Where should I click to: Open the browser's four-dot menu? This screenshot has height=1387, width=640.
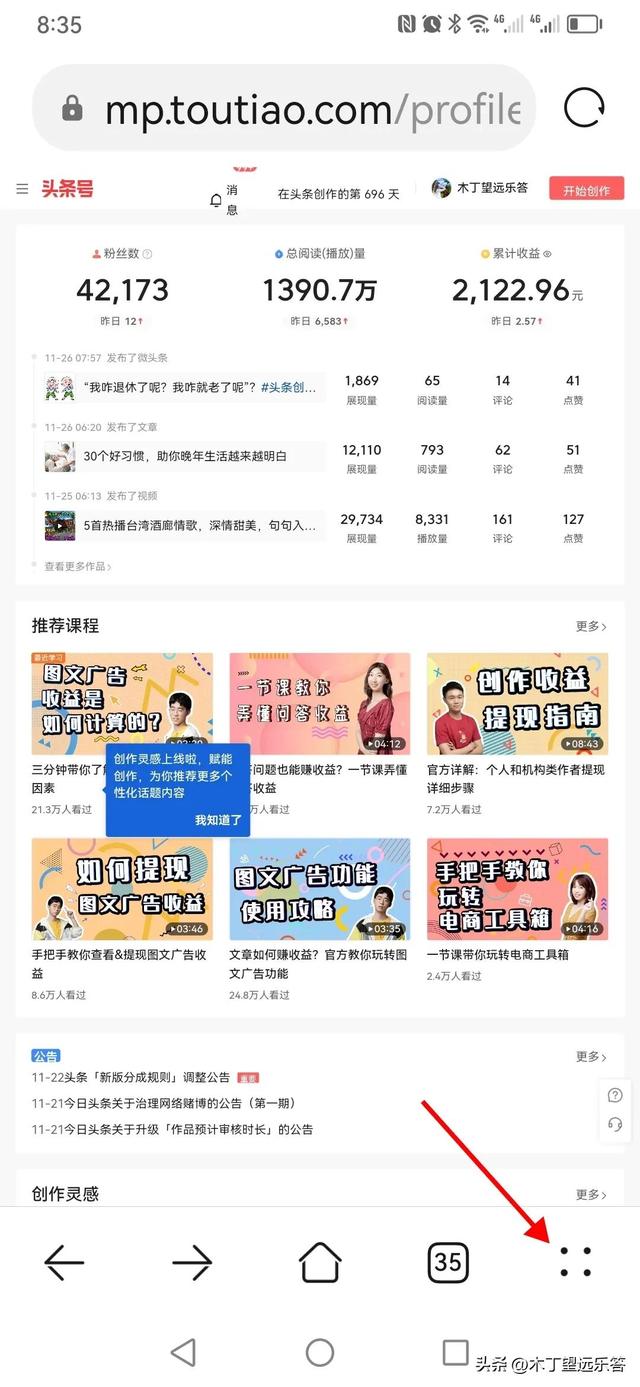pyautogui.click(x=575, y=1262)
